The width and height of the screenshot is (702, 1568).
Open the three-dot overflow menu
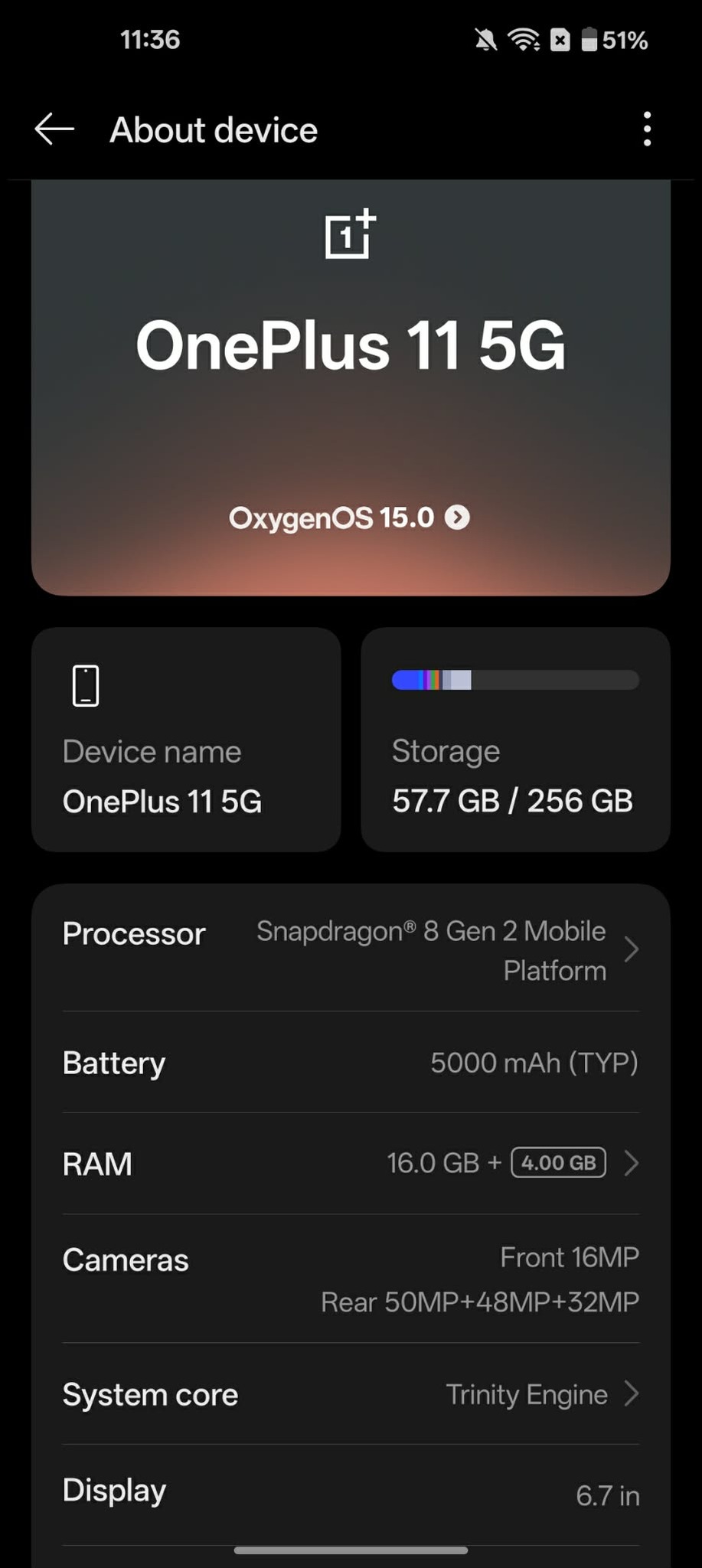coord(647,129)
